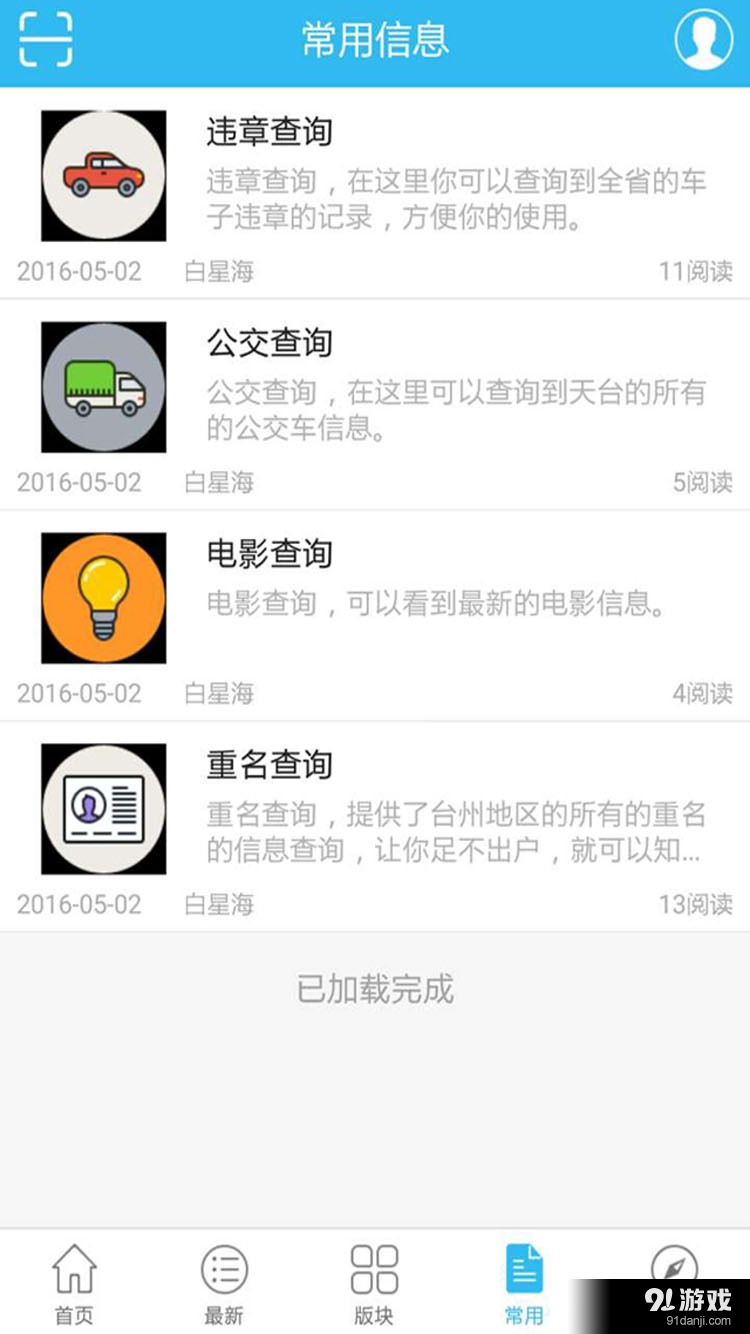
Task: Tap the 常用信息 header title
Action: click(375, 40)
